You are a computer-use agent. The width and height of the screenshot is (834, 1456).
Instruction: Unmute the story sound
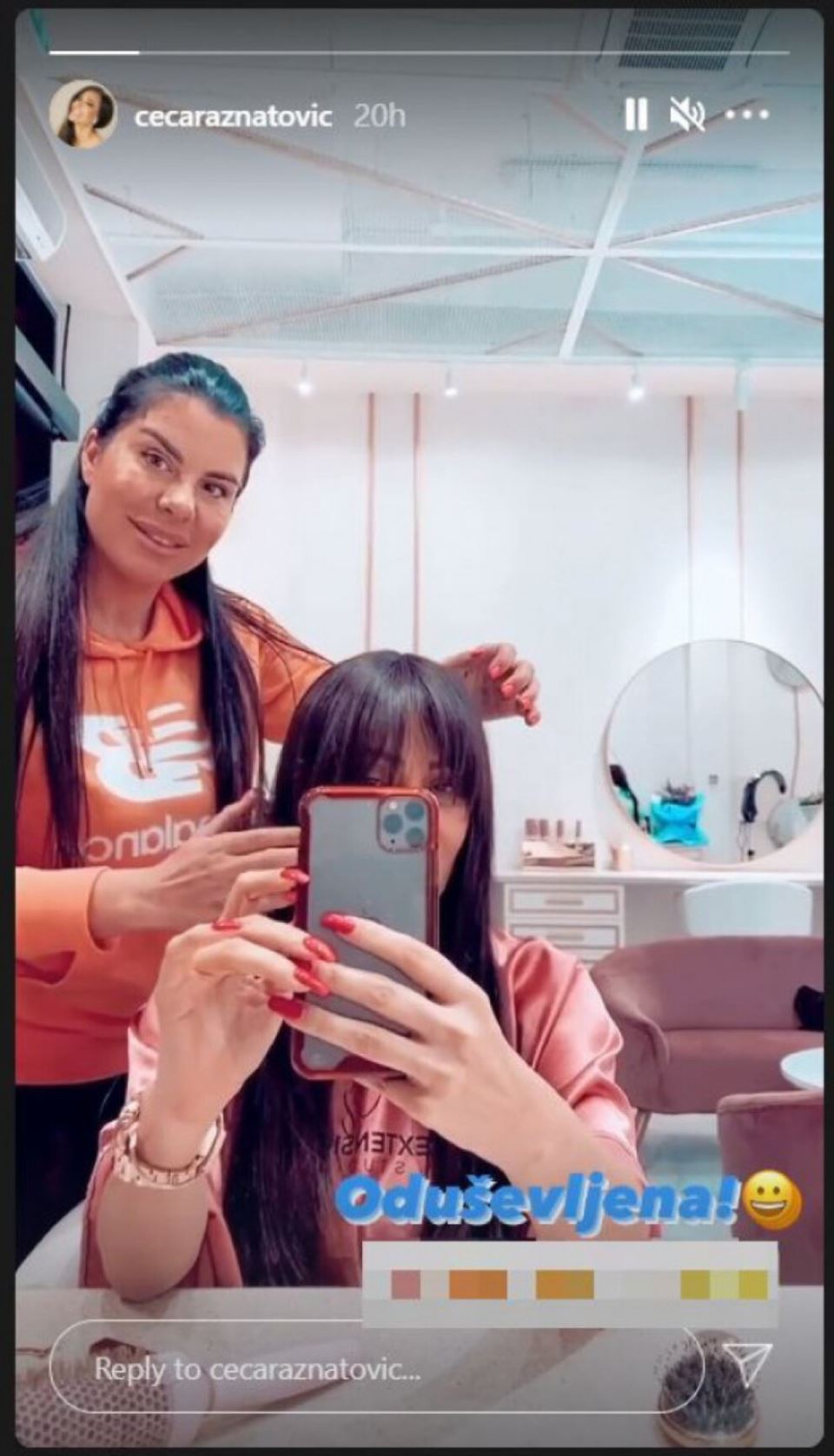click(687, 114)
